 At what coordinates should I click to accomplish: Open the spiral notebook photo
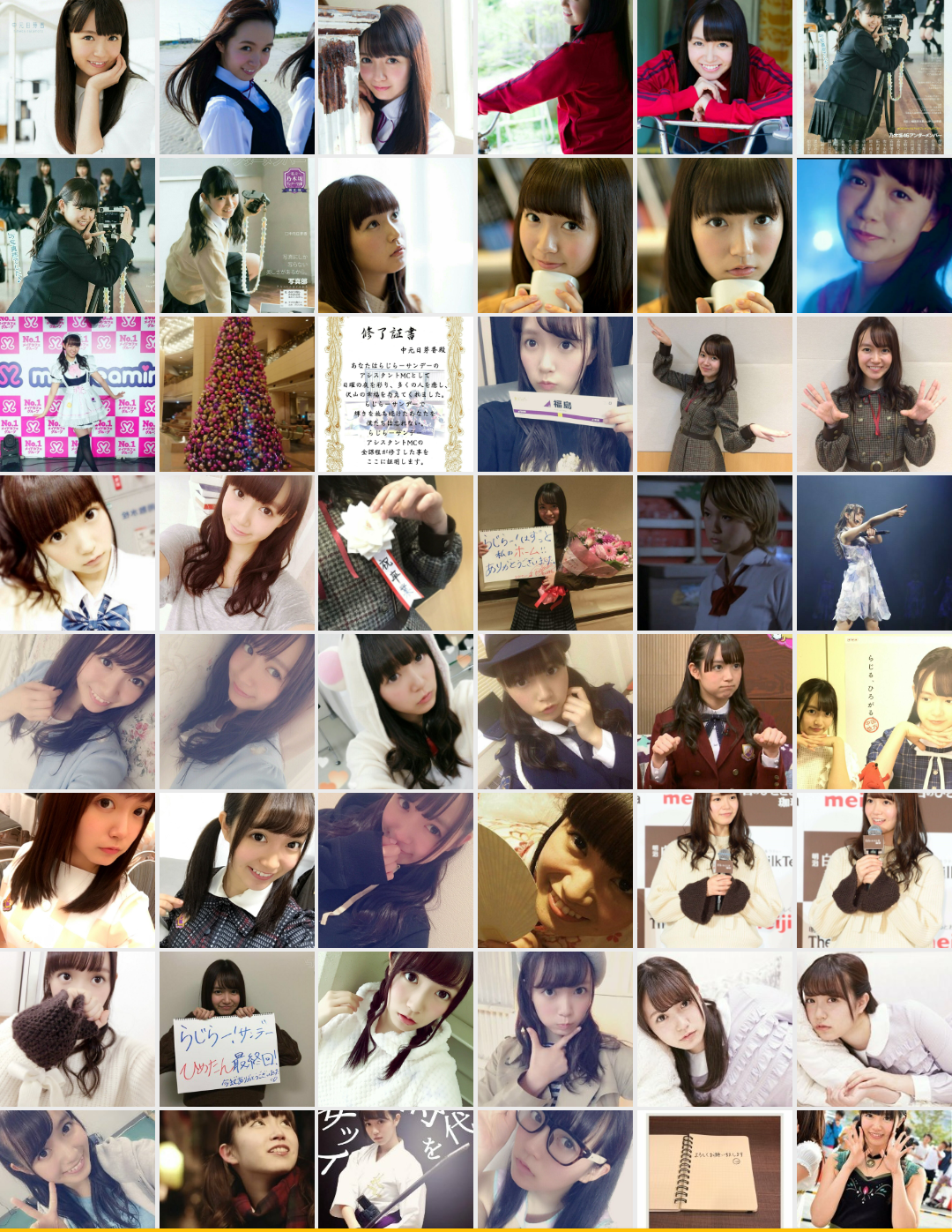714,1169
